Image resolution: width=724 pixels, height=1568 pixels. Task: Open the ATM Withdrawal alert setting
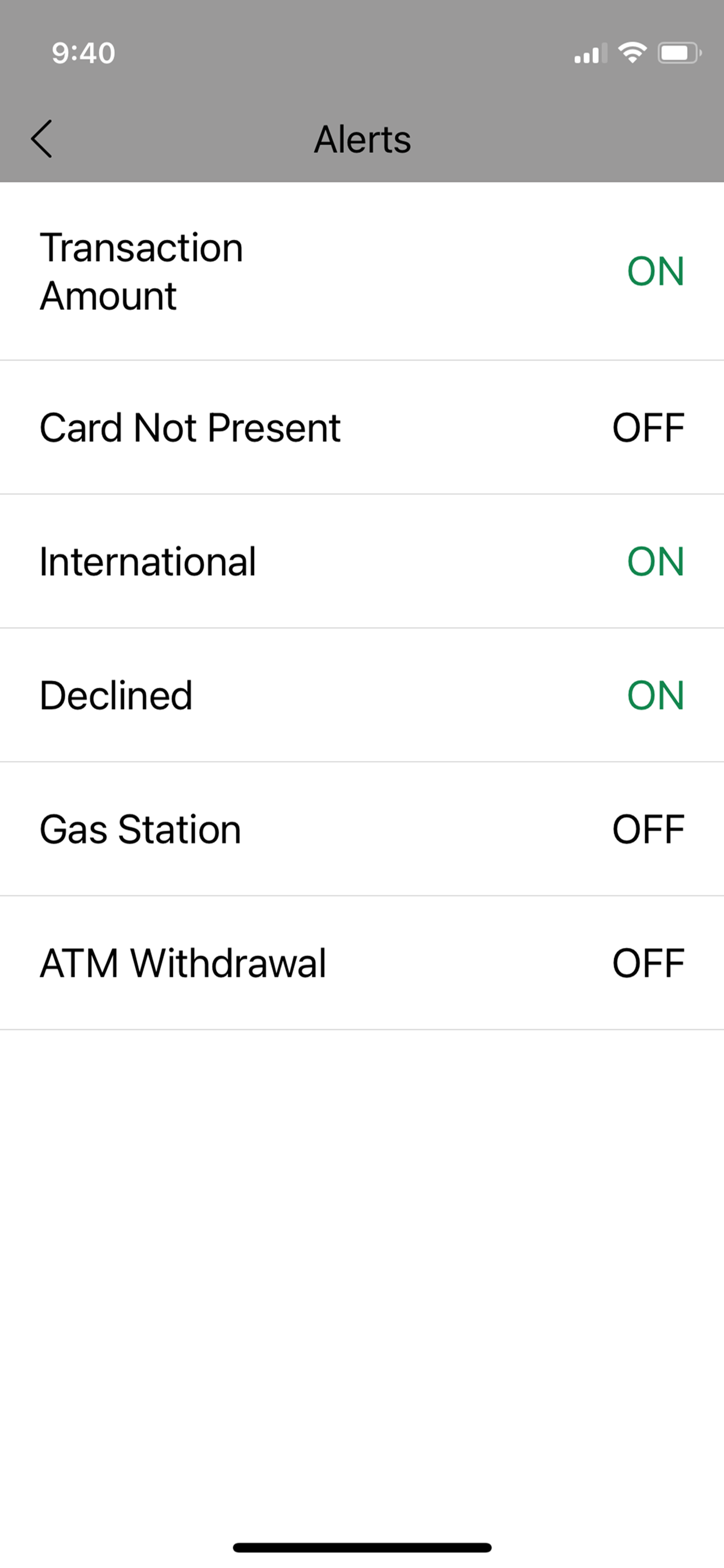point(362,963)
